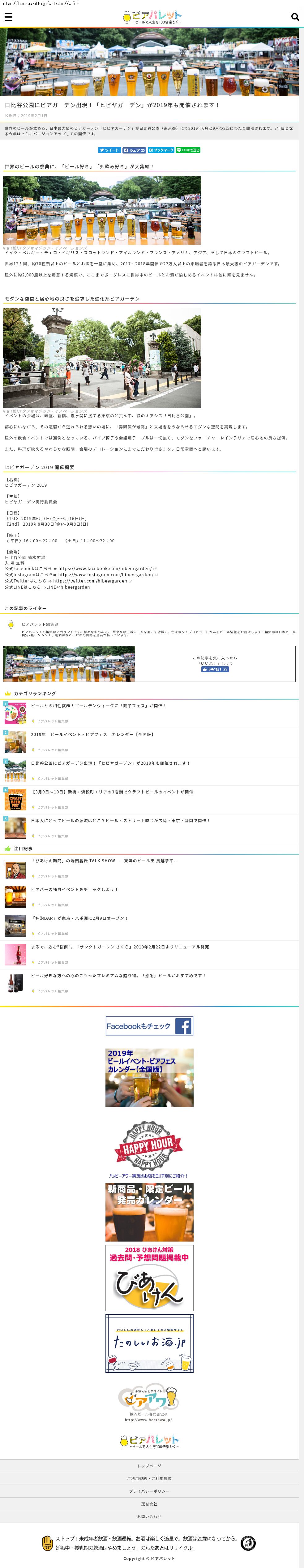Share the article via Tweet button
The height and width of the screenshot is (1568, 304).
pyautogui.click(x=110, y=150)
